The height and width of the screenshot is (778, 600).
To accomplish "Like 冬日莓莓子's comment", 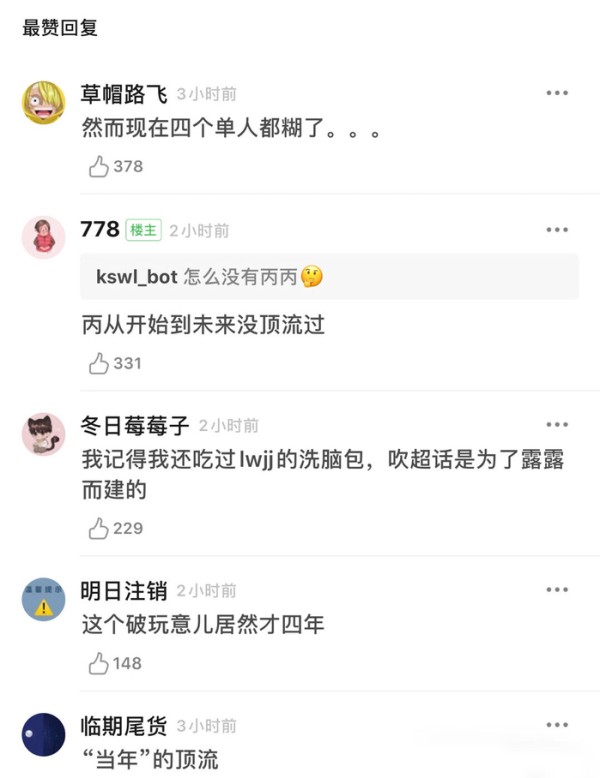I will 99,528.
